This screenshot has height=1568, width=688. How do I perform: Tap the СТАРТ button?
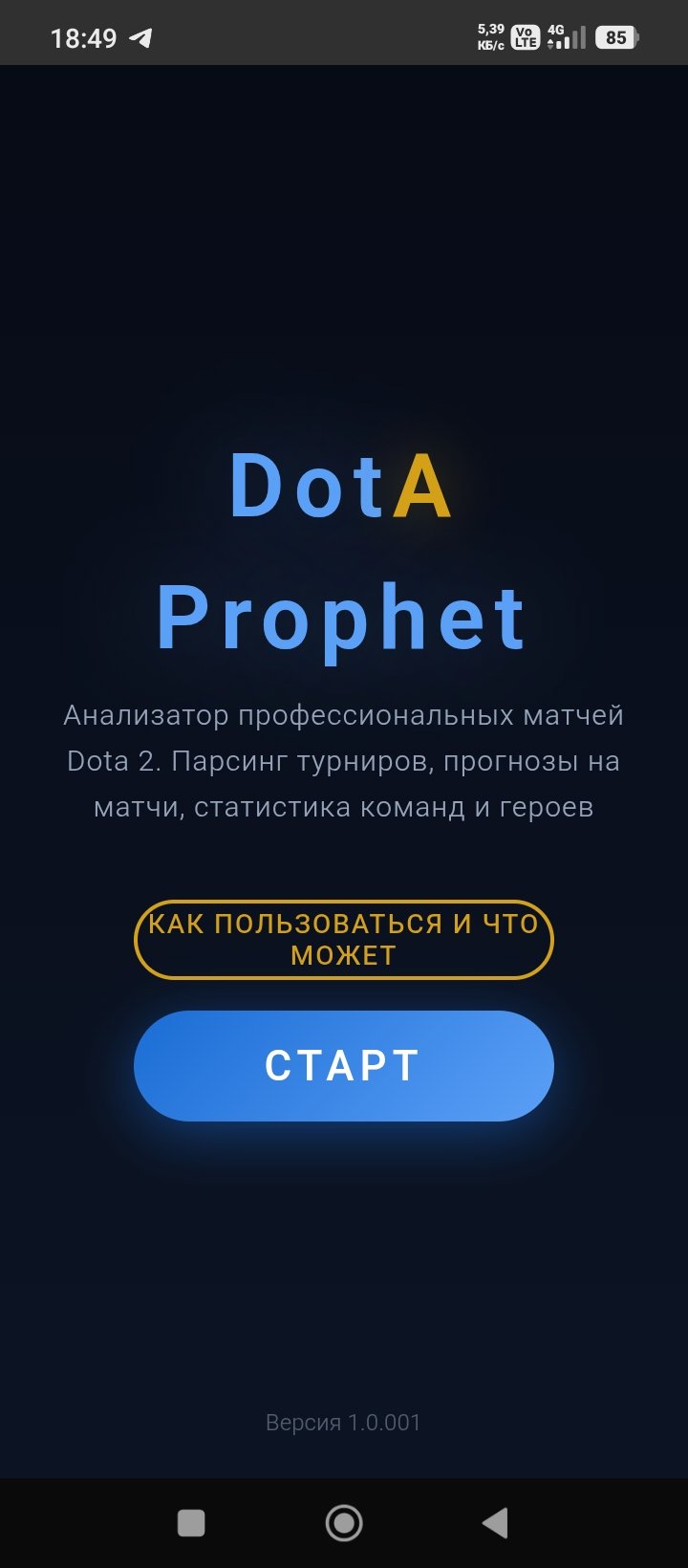coord(343,1065)
